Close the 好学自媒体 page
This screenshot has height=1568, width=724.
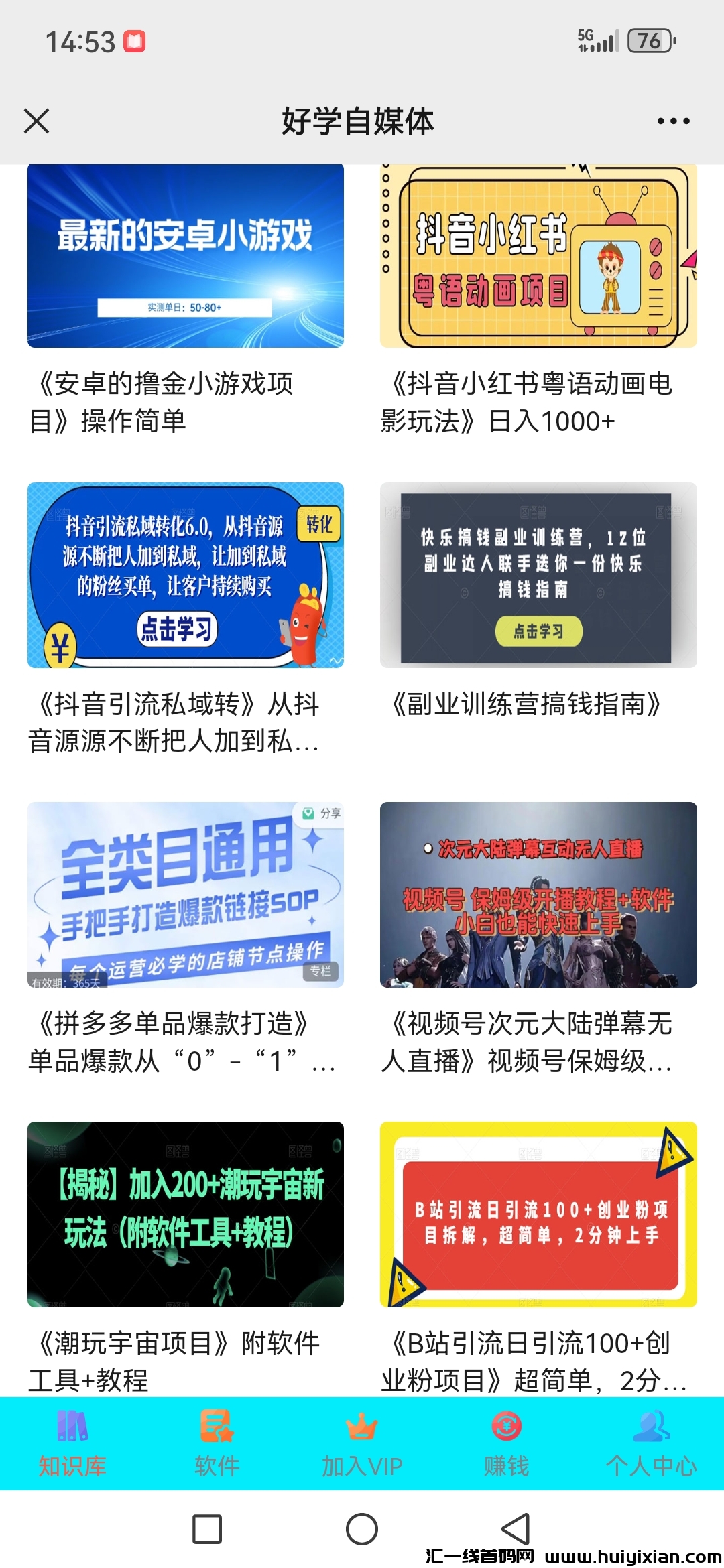(36, 121)
